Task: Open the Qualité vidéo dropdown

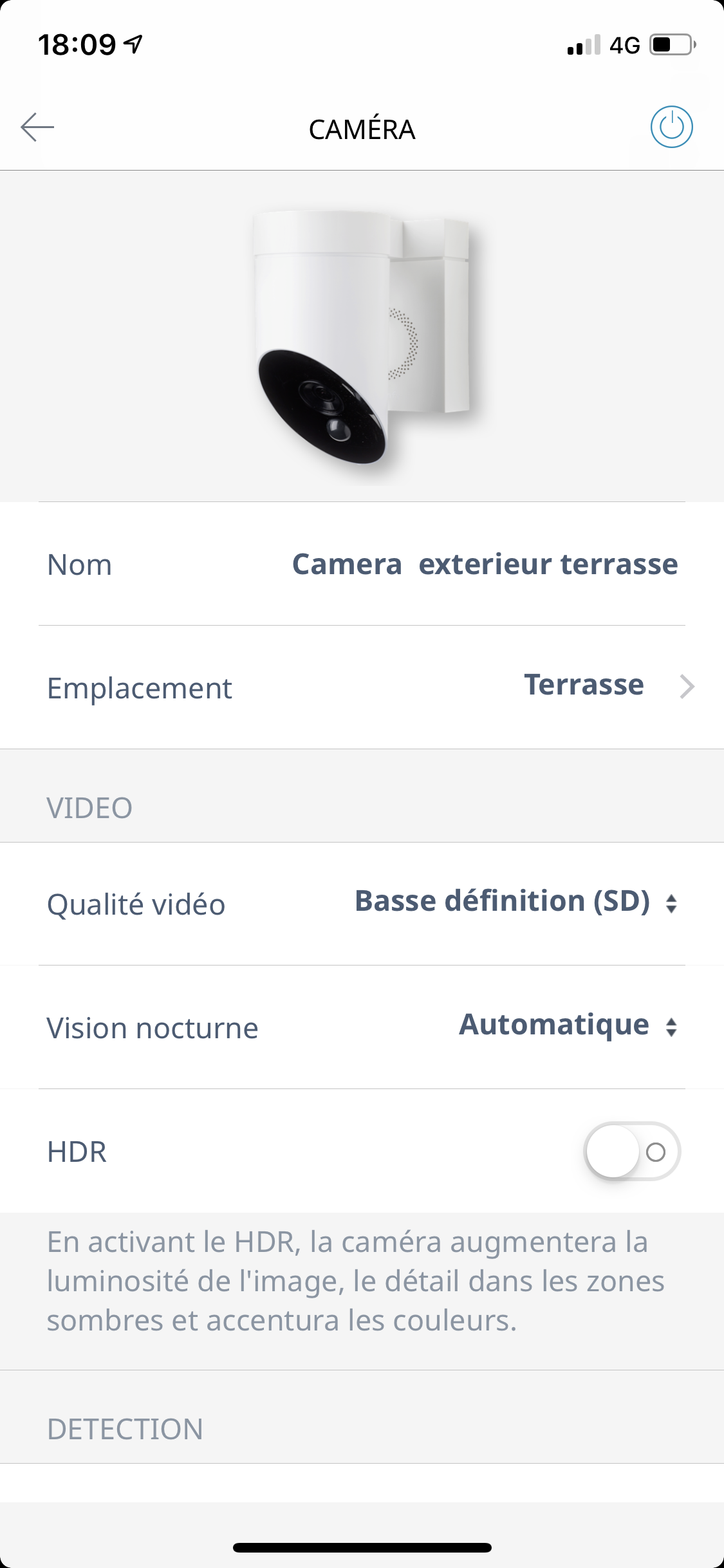Action: 362,903
